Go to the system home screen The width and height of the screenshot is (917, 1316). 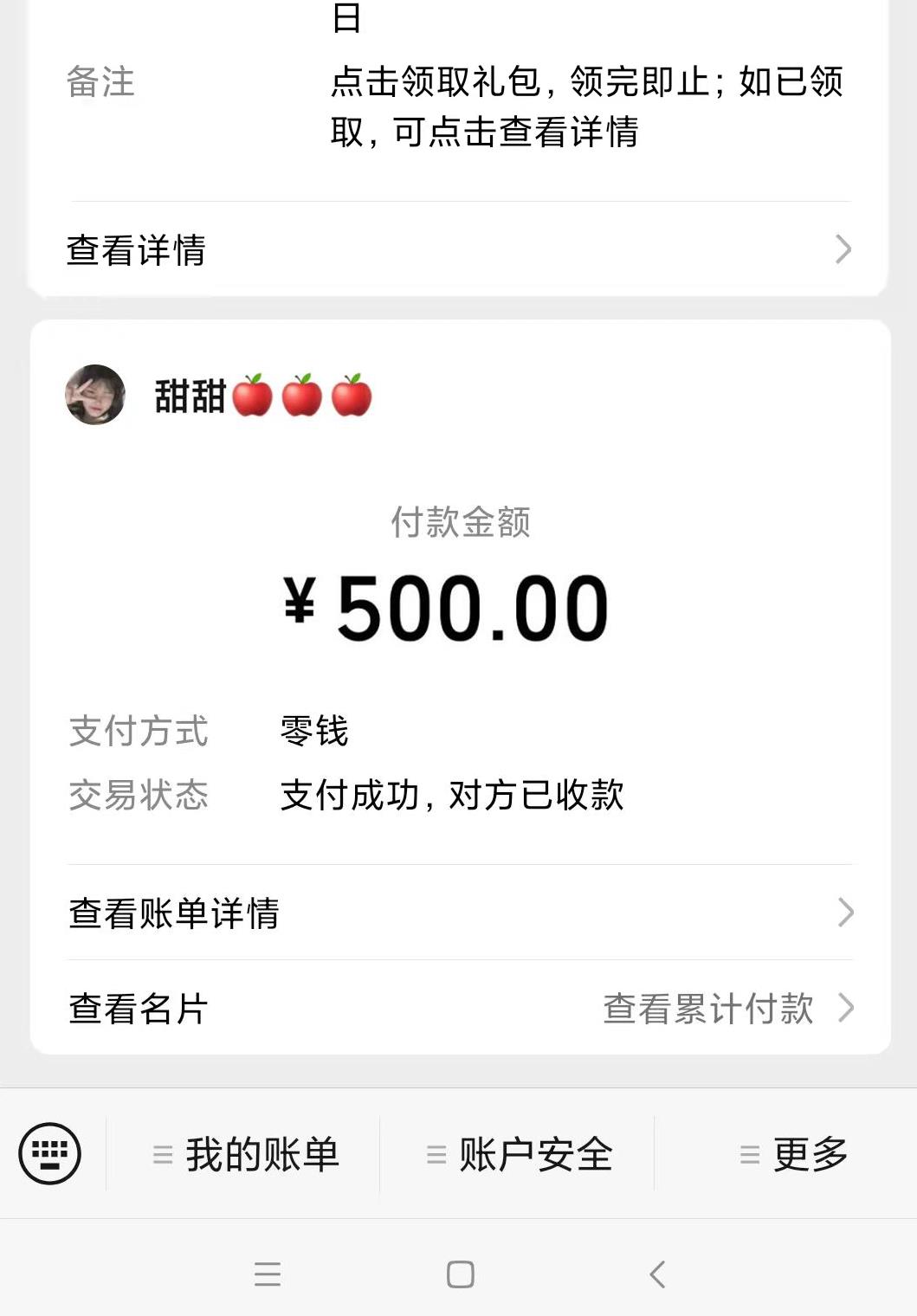click(460, 1274)
